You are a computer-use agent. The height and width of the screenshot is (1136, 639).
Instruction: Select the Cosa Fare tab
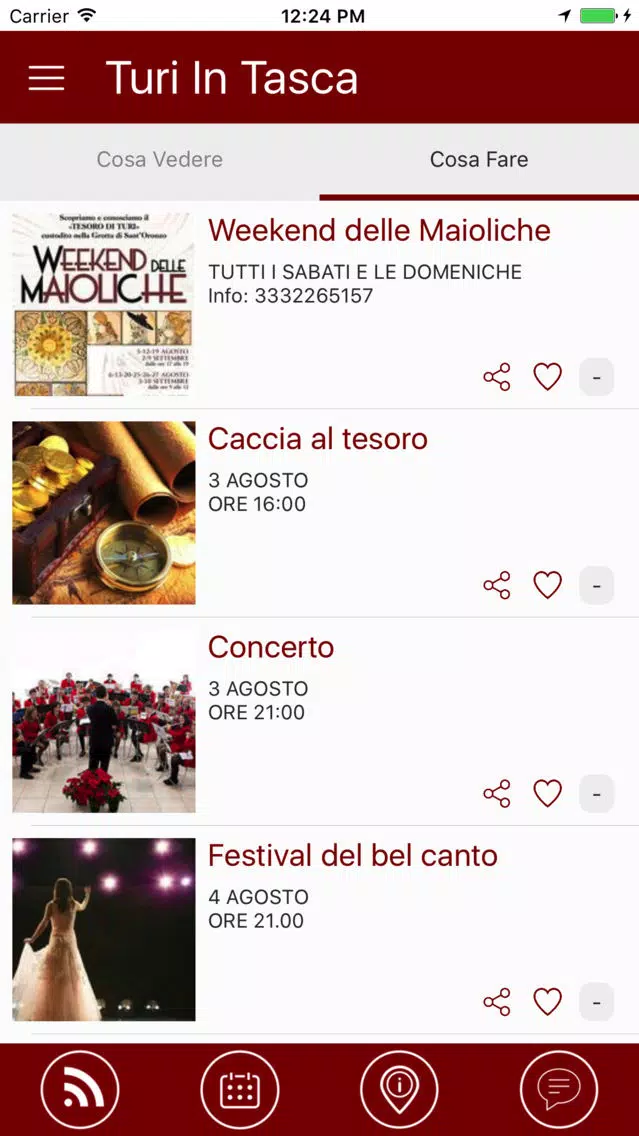point(479,159)
